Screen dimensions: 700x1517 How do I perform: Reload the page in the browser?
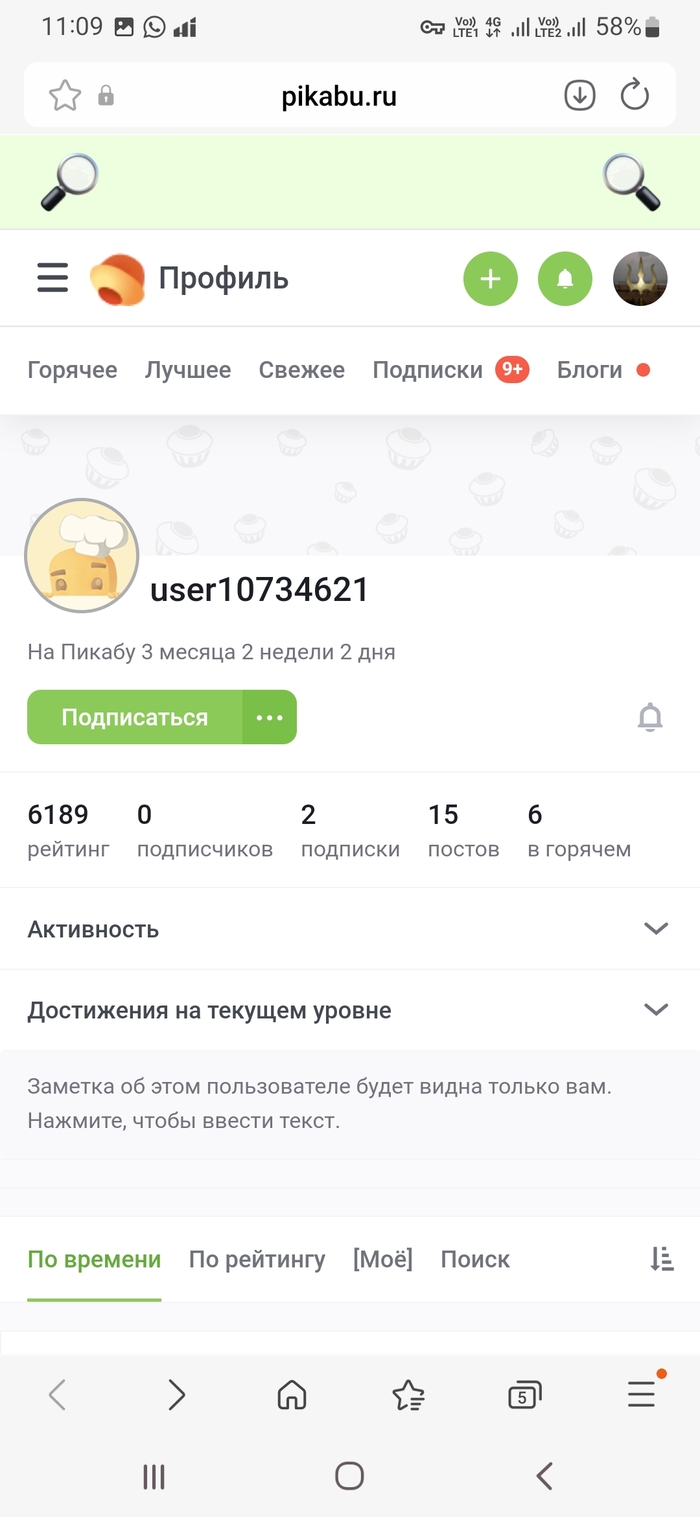(635, 96)
